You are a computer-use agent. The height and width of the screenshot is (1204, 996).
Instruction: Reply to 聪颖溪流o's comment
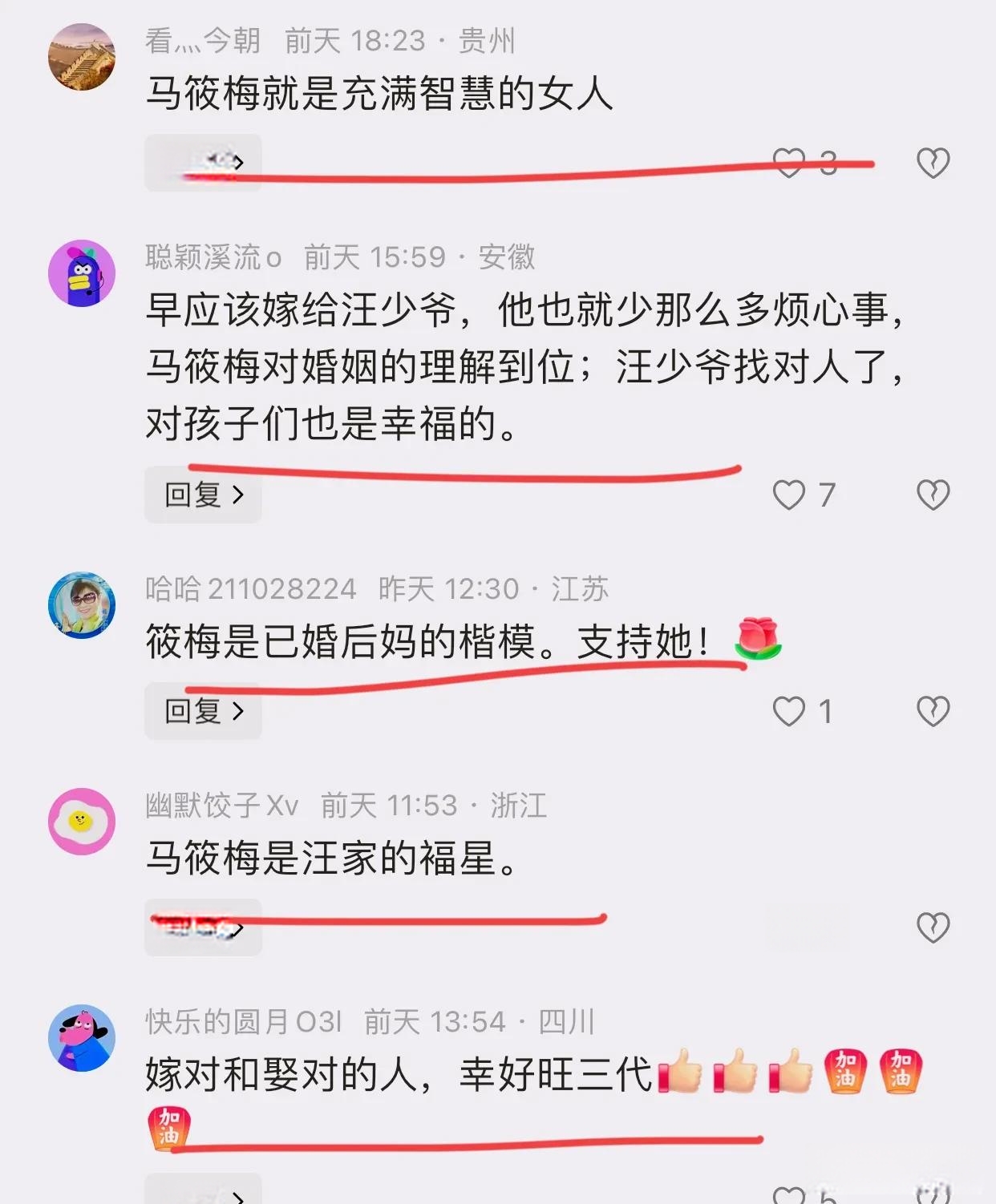click(x=203, y=495)
